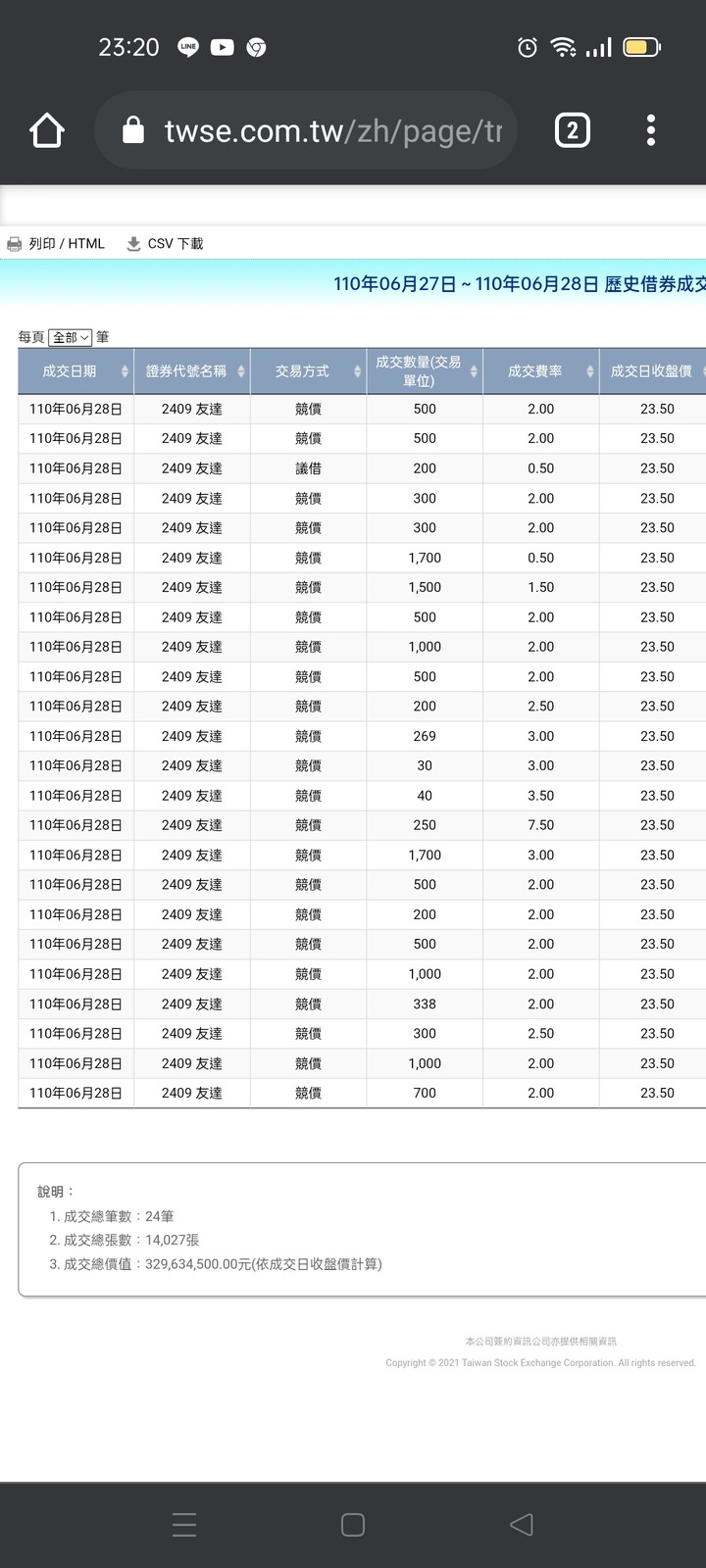The image size is (706, 1568).
Task: Open the tab switcher showing 2 tabs
Action: (573, 130)
